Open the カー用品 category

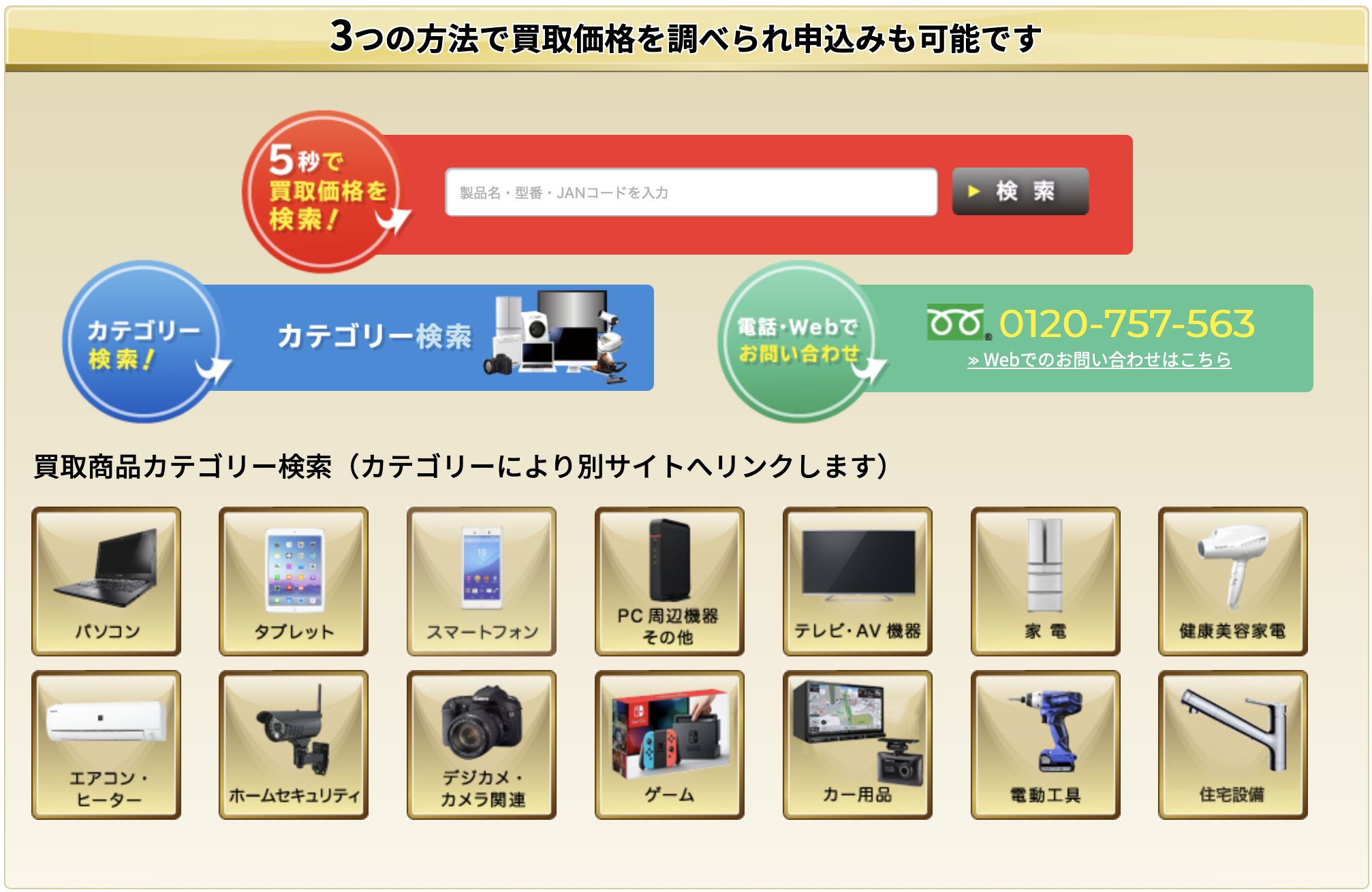coord(857,745)
